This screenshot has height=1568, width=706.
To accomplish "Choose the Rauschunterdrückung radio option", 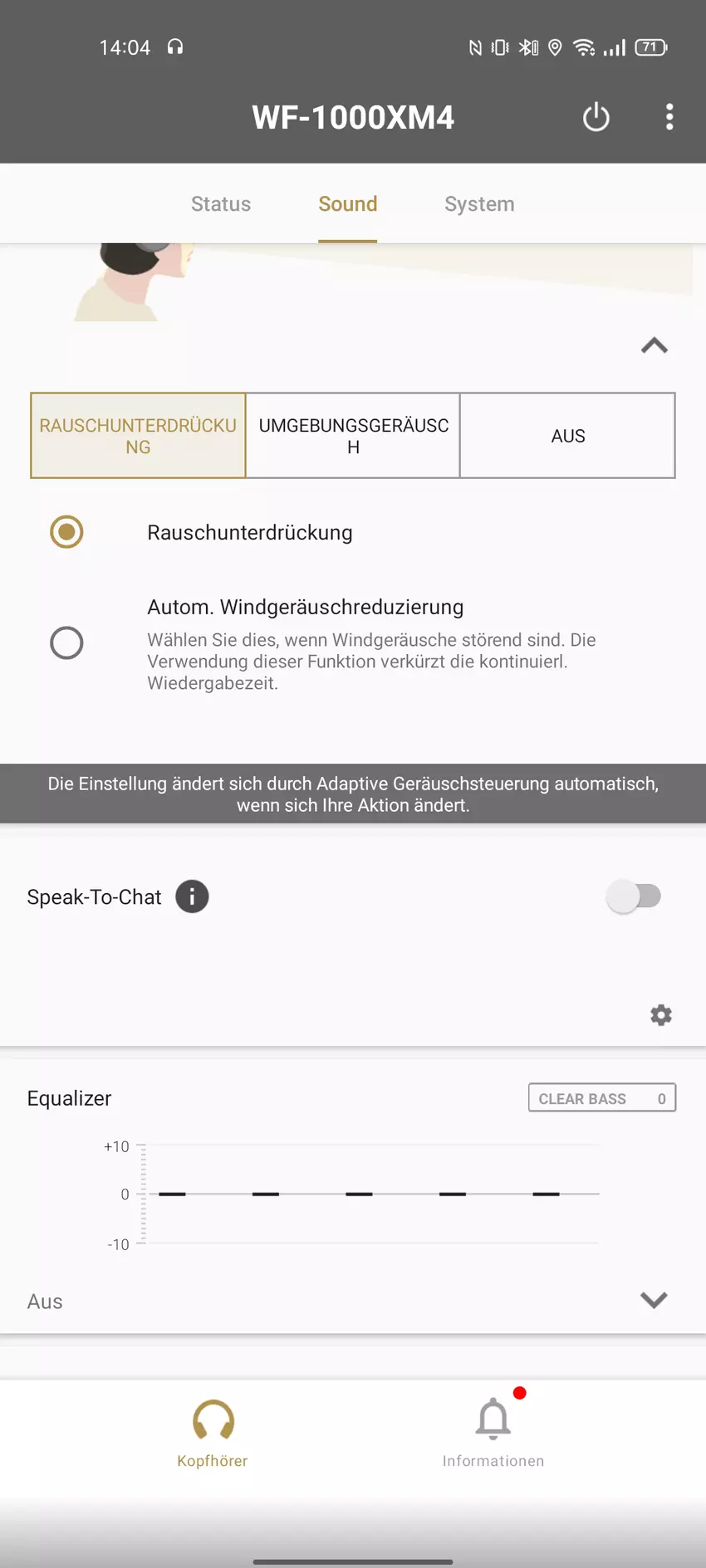I will click(66, 532).
